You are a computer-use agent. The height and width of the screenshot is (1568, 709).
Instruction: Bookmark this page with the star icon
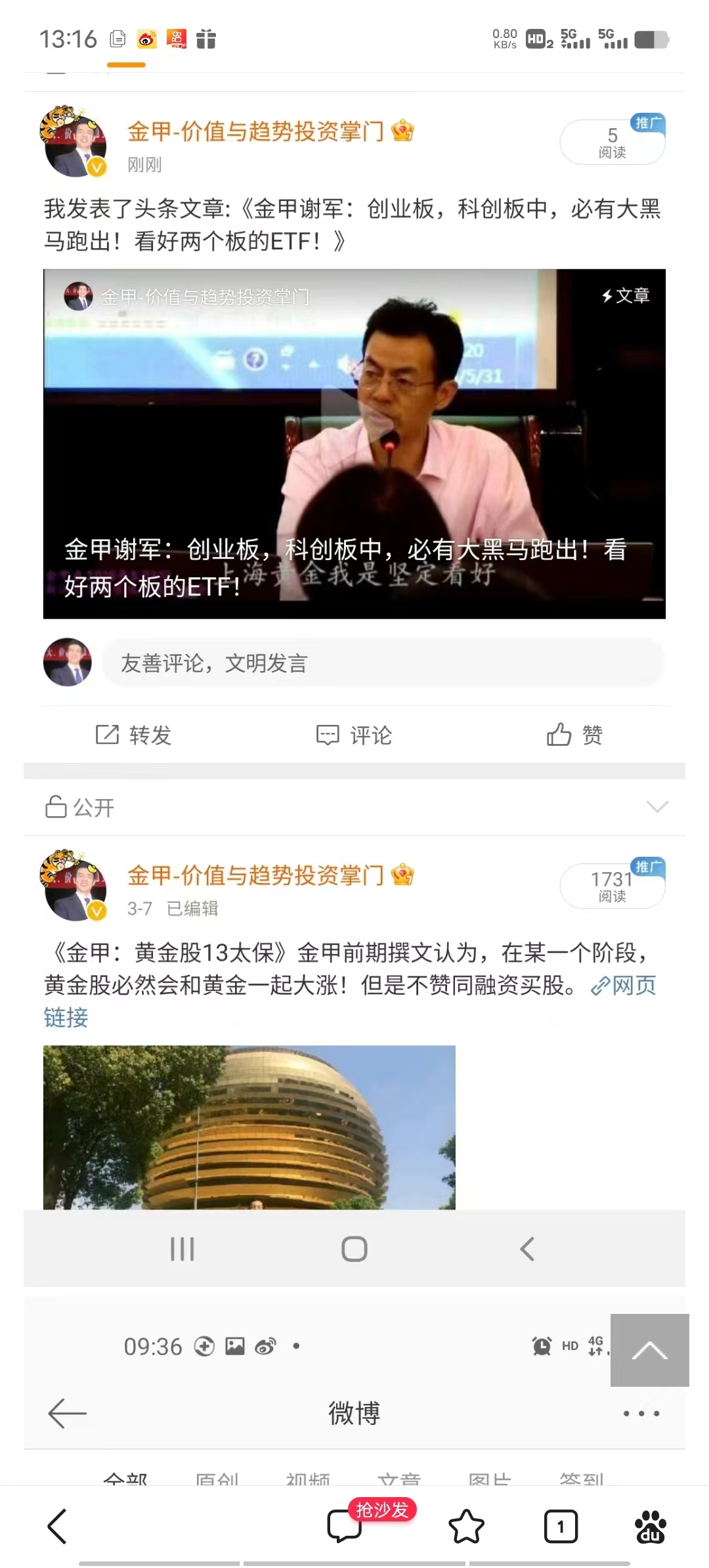(466, 1526)
